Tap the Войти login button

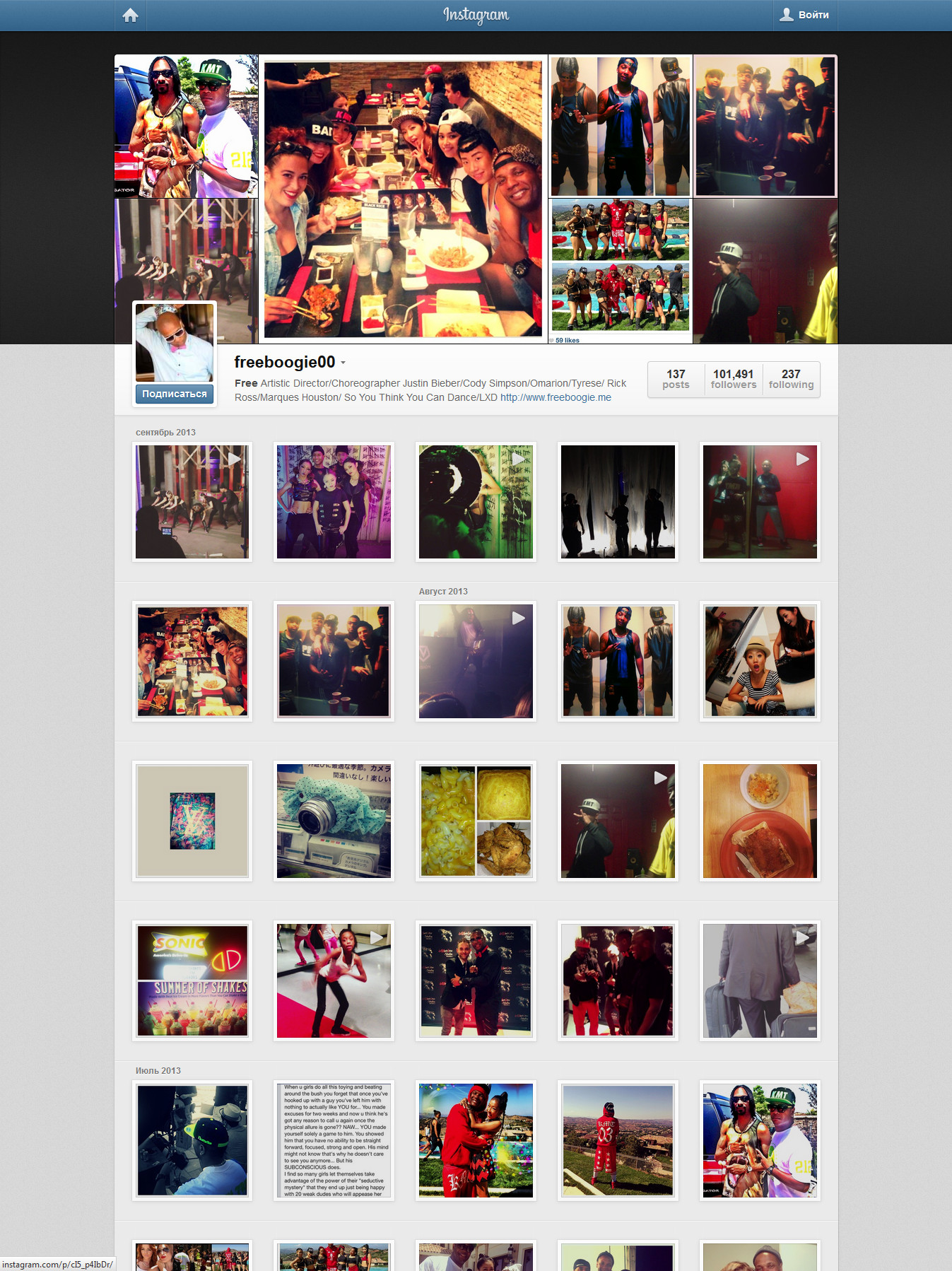(805, 15)
